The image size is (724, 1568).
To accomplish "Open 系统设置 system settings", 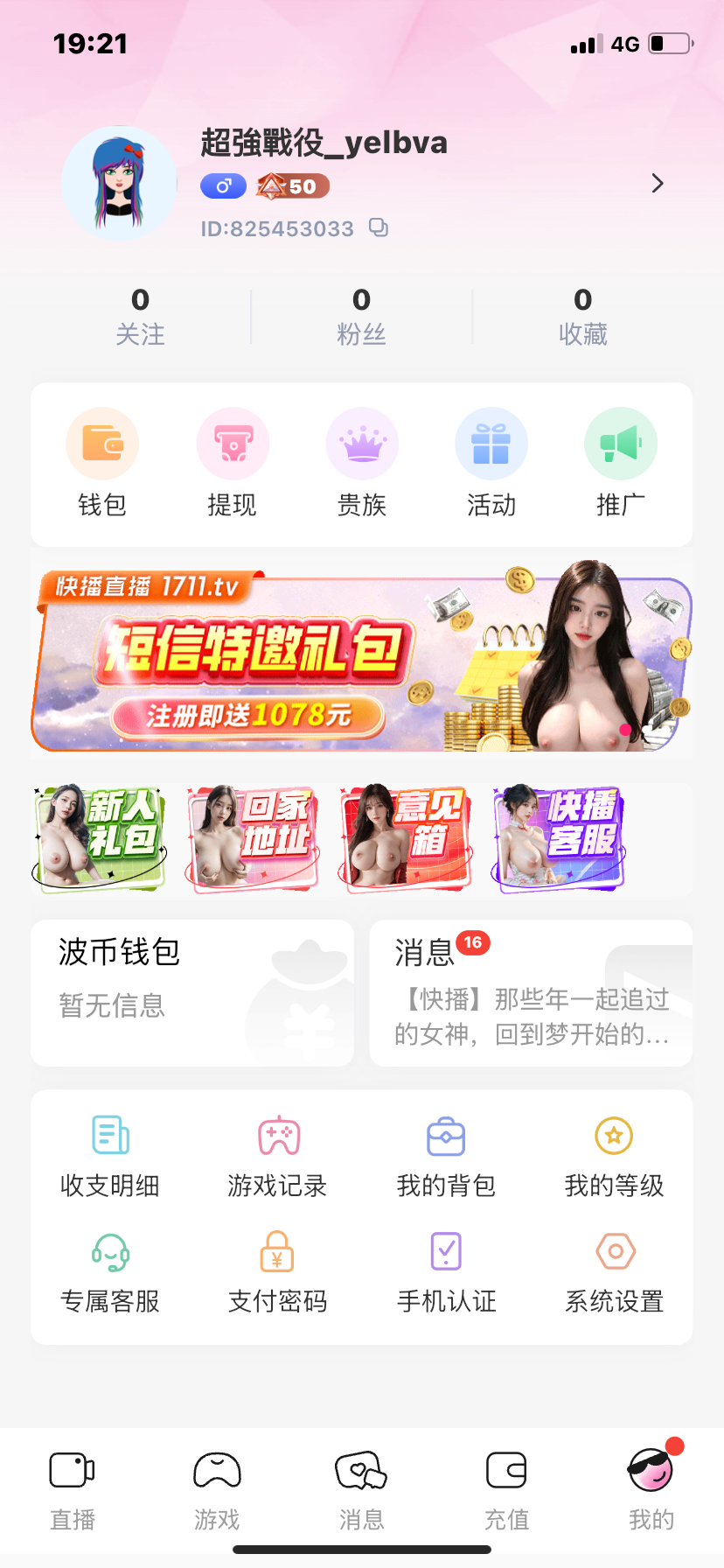I will click(614, 1272).
